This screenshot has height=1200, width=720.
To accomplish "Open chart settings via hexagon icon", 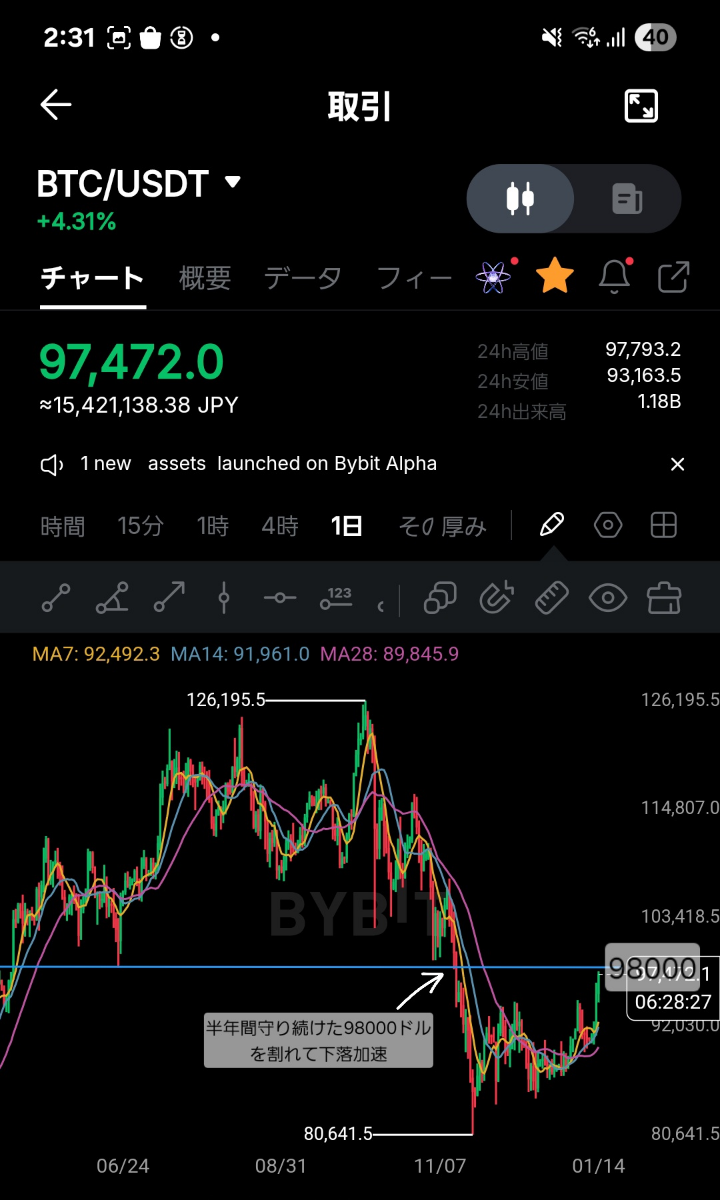I will click(x=608, y=524).
